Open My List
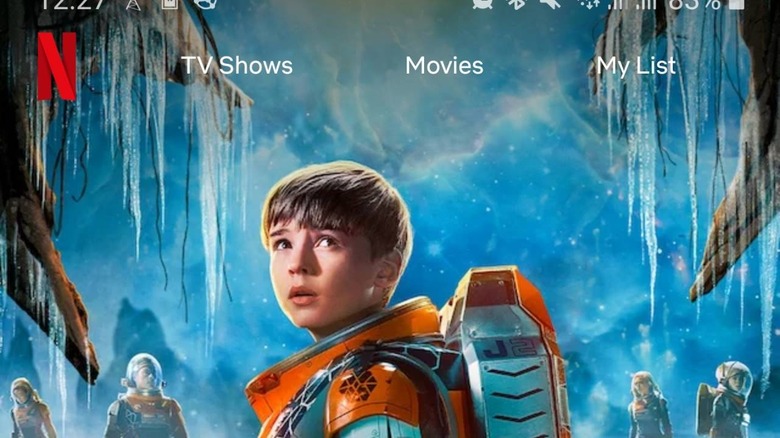The width and height of the screenshot is (780, 438). 636,66
